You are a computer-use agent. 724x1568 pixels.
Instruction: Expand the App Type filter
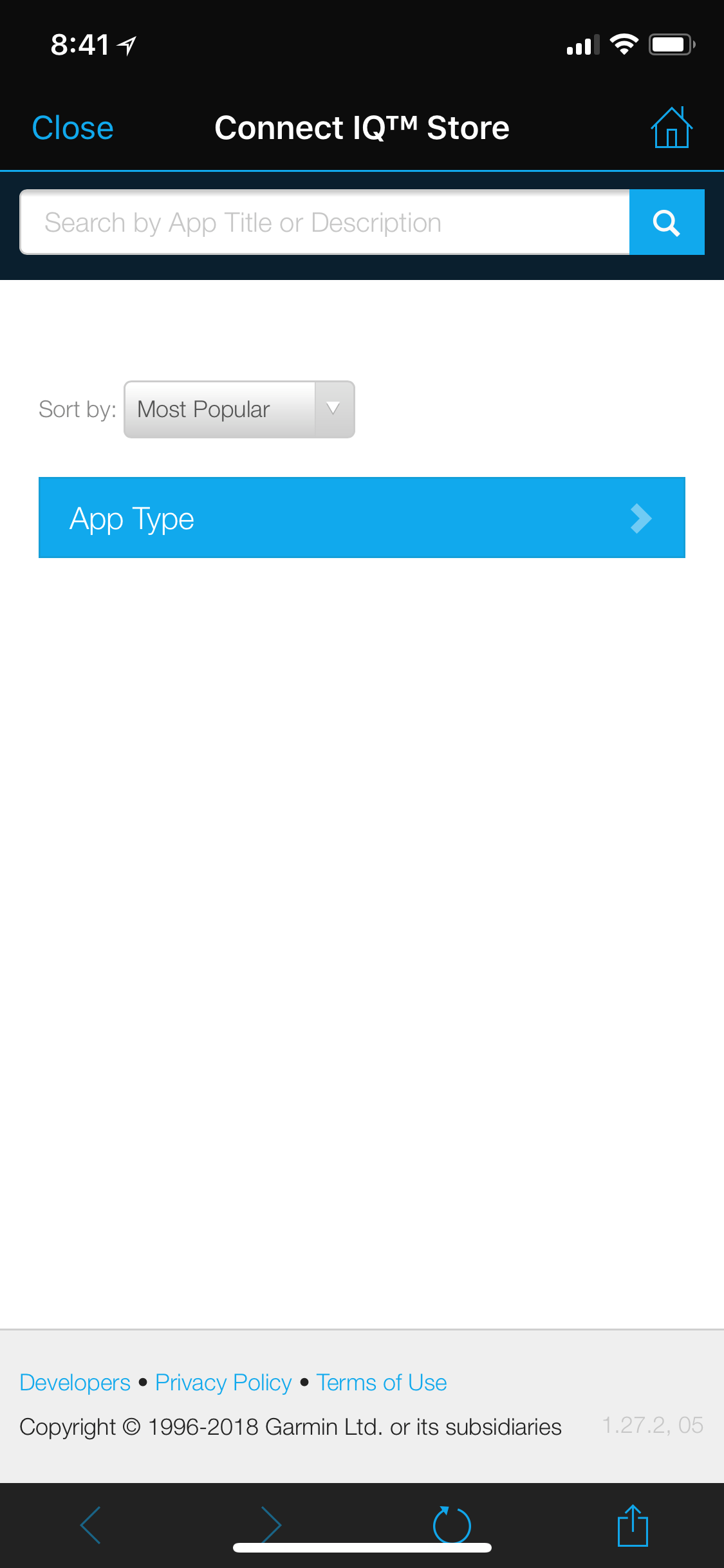coord(362,518)
